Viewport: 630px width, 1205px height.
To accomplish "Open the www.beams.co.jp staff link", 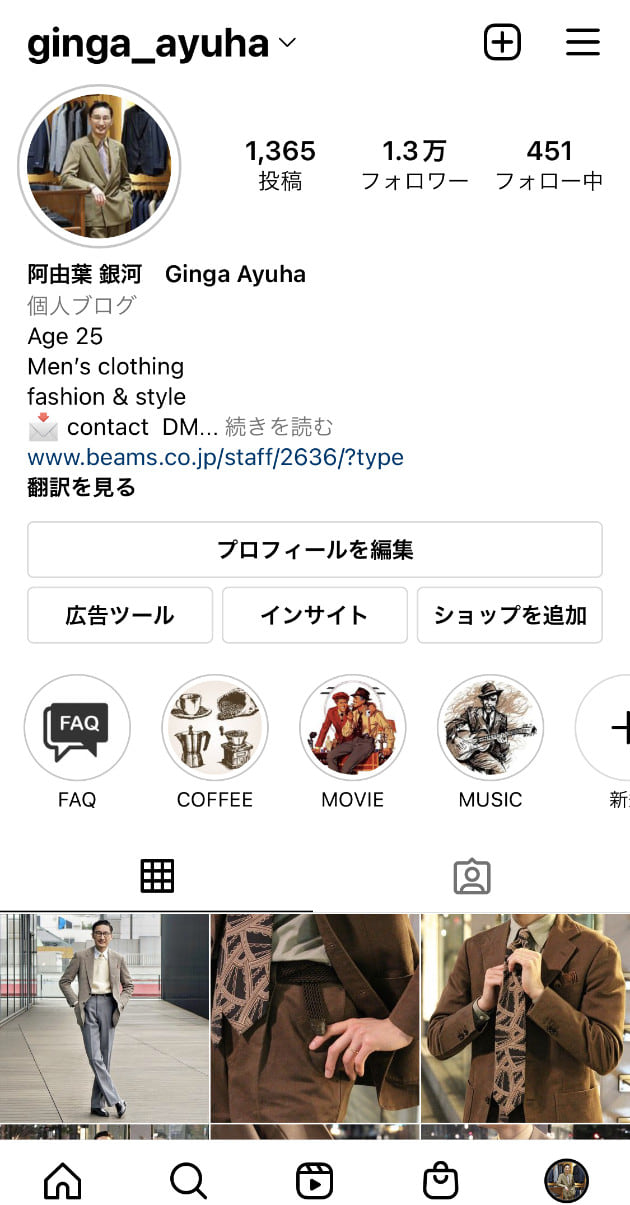I will [x=215, y=458].
